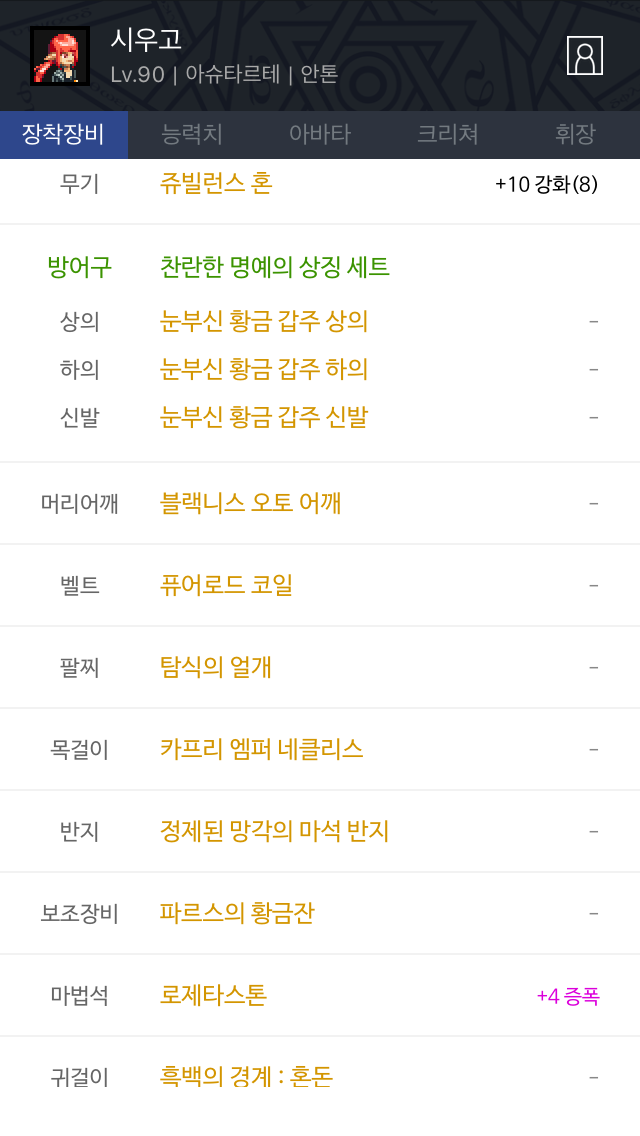Open 파르스의 황금잔 sub equipment
Viewport: 640px width, 1136px height.
237,913
